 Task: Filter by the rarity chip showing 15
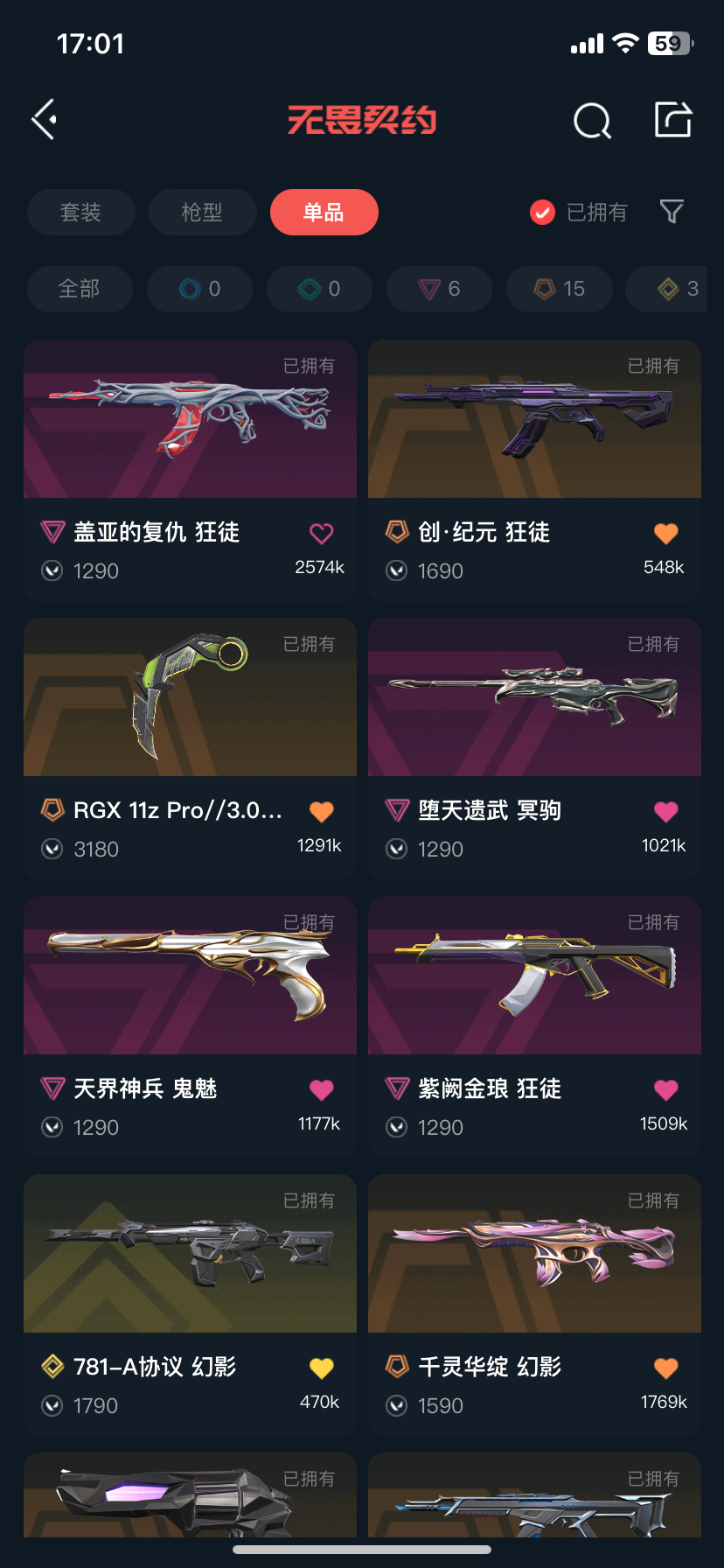560,289
